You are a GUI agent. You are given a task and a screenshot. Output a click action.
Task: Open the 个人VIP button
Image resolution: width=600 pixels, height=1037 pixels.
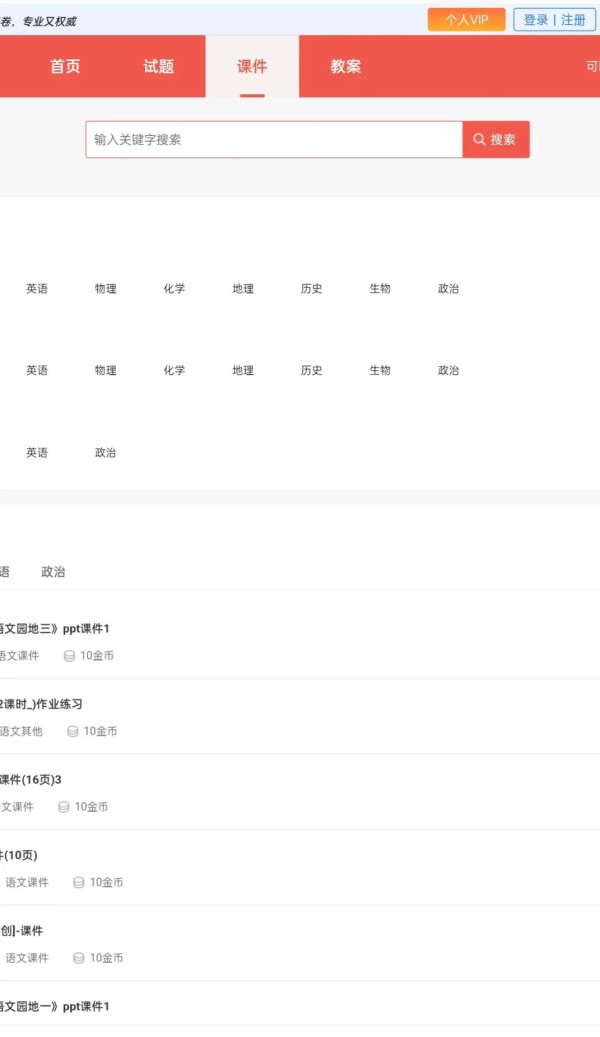click(x=466, y=20)
